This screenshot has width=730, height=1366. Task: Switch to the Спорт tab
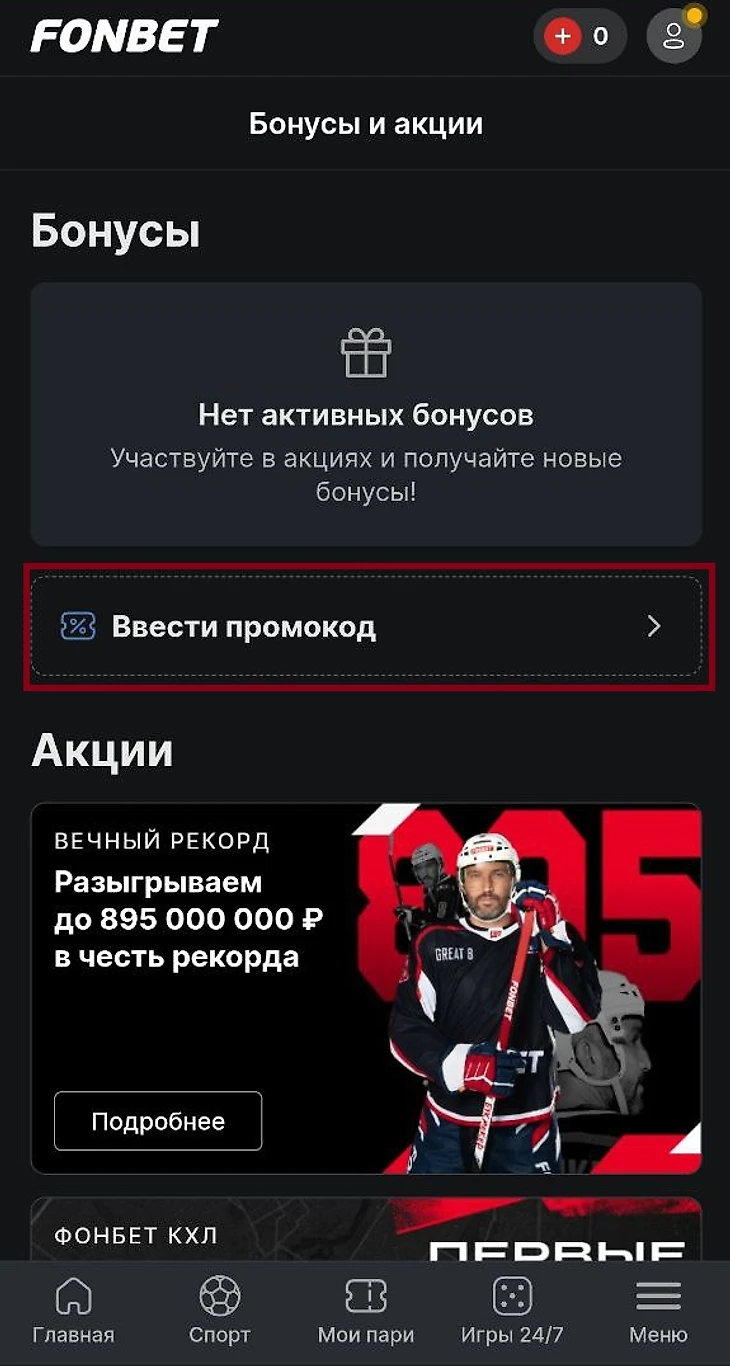pos(219,1312)
